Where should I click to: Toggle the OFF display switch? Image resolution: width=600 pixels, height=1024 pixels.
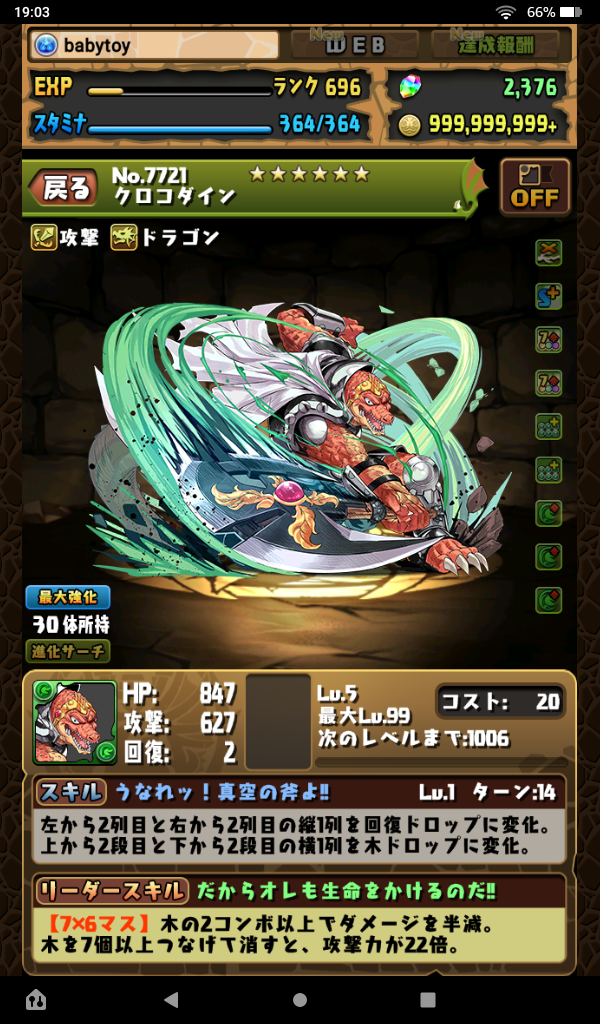point(534,187)
